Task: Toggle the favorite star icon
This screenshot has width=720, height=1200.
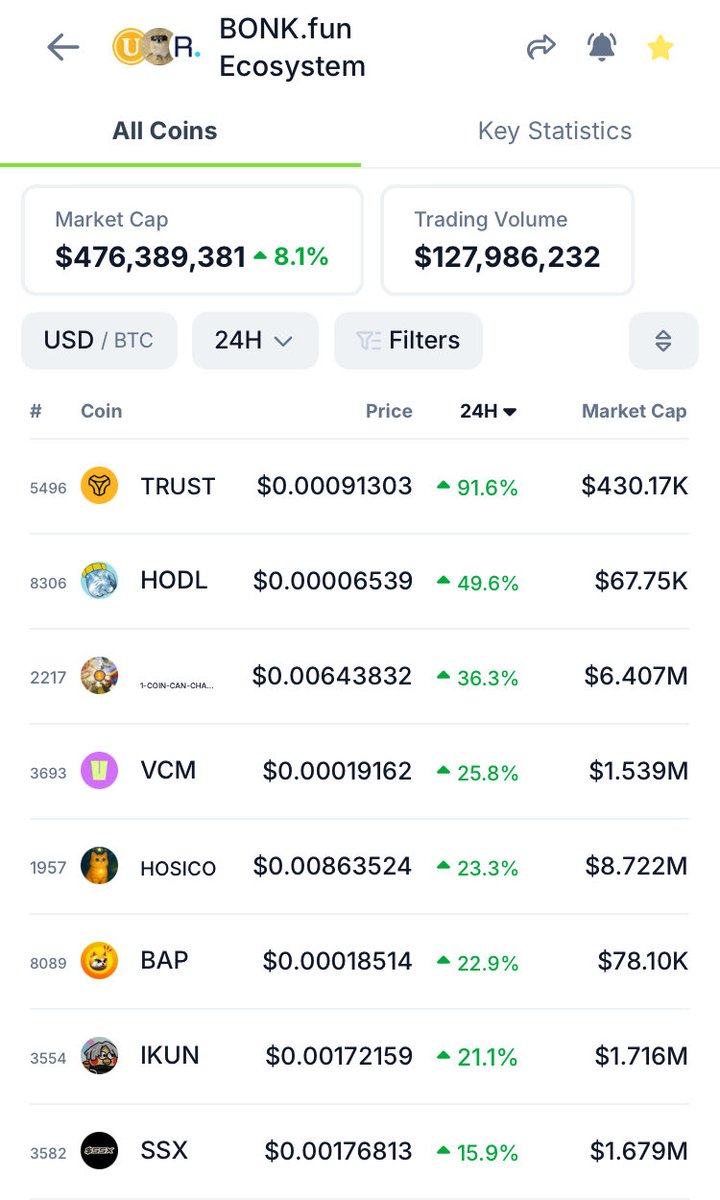Action: tap(660, 47)
